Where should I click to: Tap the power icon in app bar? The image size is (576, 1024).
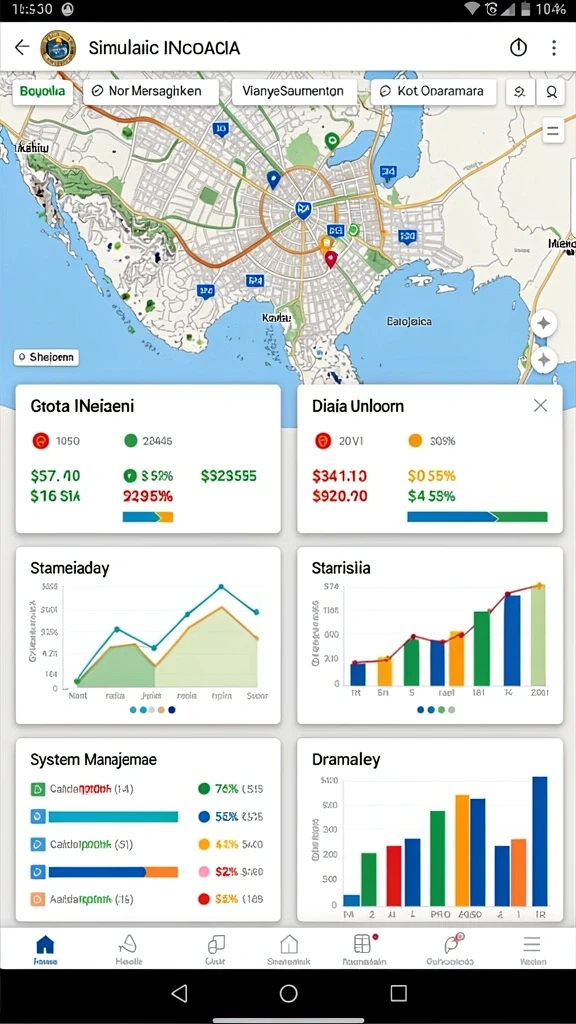click(x=519, y=48)
